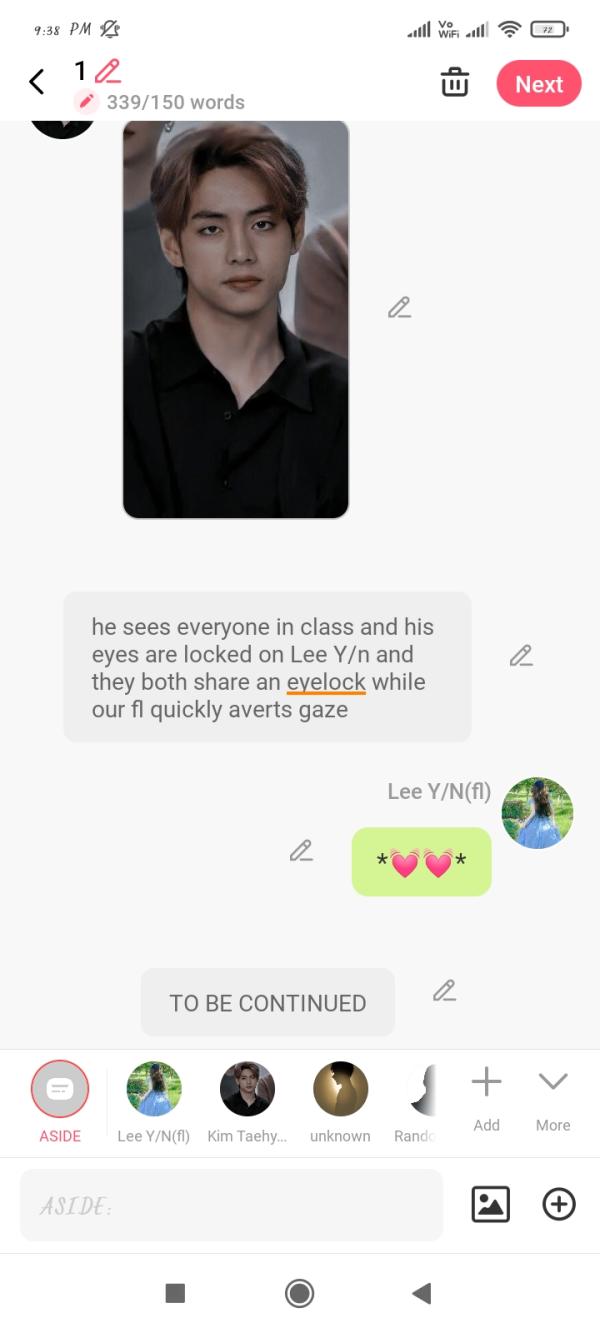Screen dimensions: 600x1333
Task: Delete using the trash can icon
Action: [x=455, y=83]
